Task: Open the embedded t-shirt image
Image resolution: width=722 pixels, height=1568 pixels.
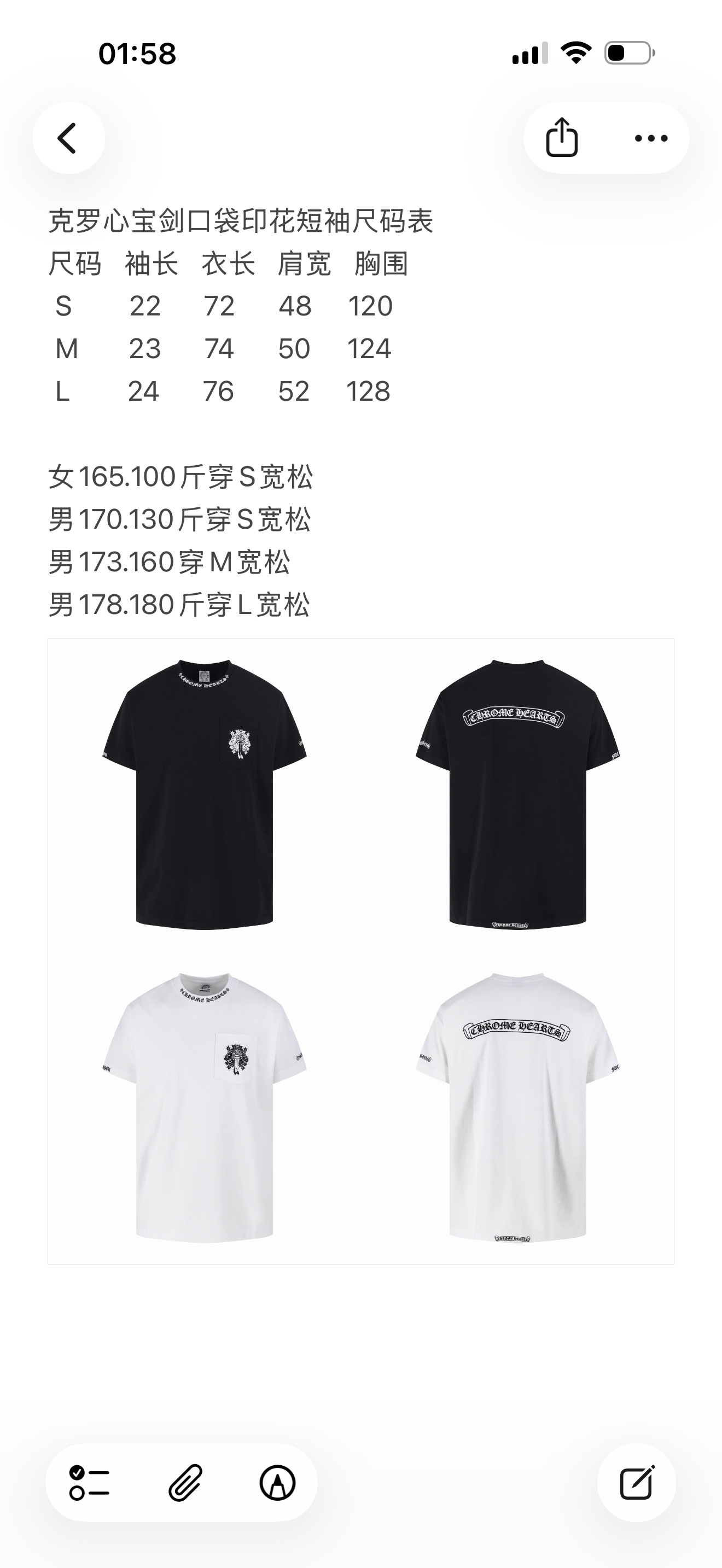Action: pos(360,951)
